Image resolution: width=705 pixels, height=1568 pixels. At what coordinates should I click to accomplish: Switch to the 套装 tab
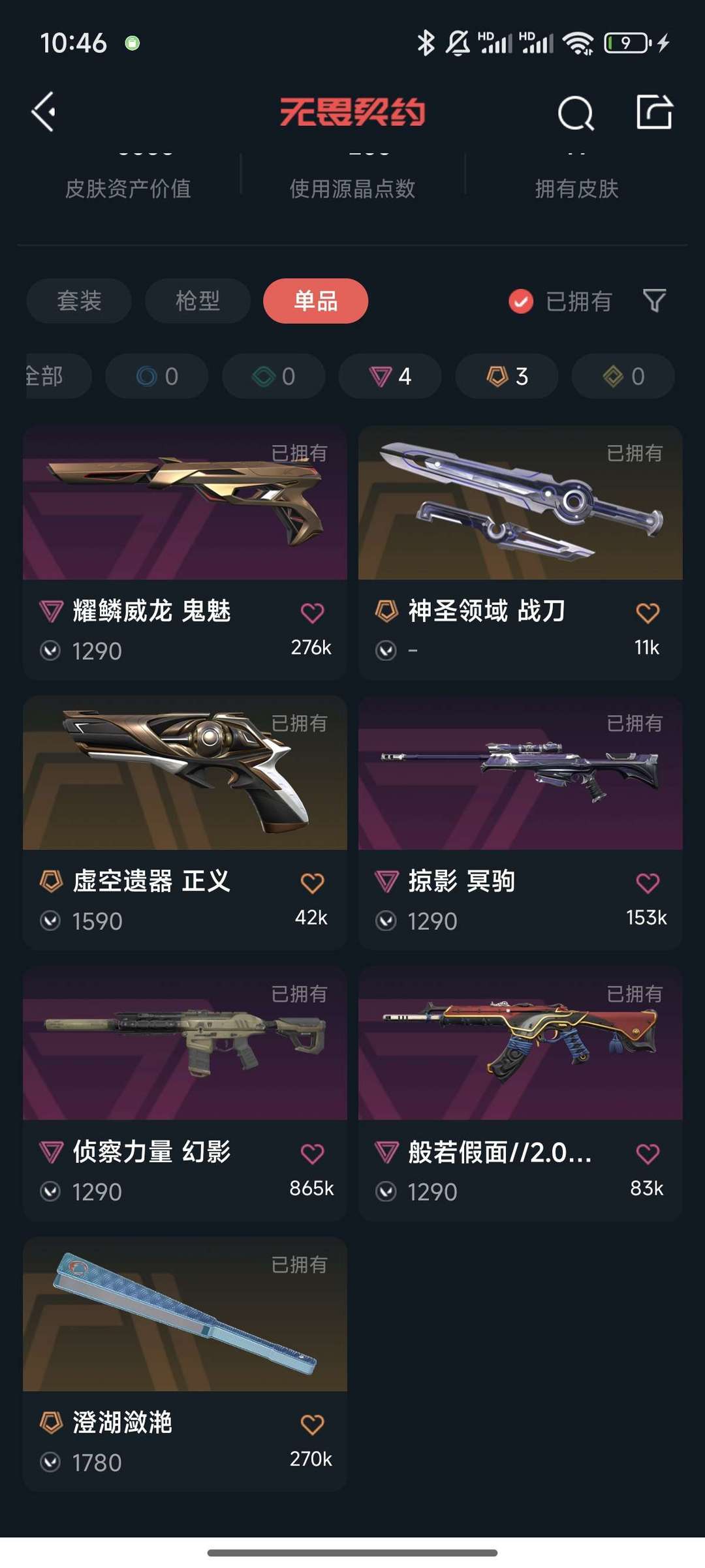pyautogui.click(x=79, y=301)
